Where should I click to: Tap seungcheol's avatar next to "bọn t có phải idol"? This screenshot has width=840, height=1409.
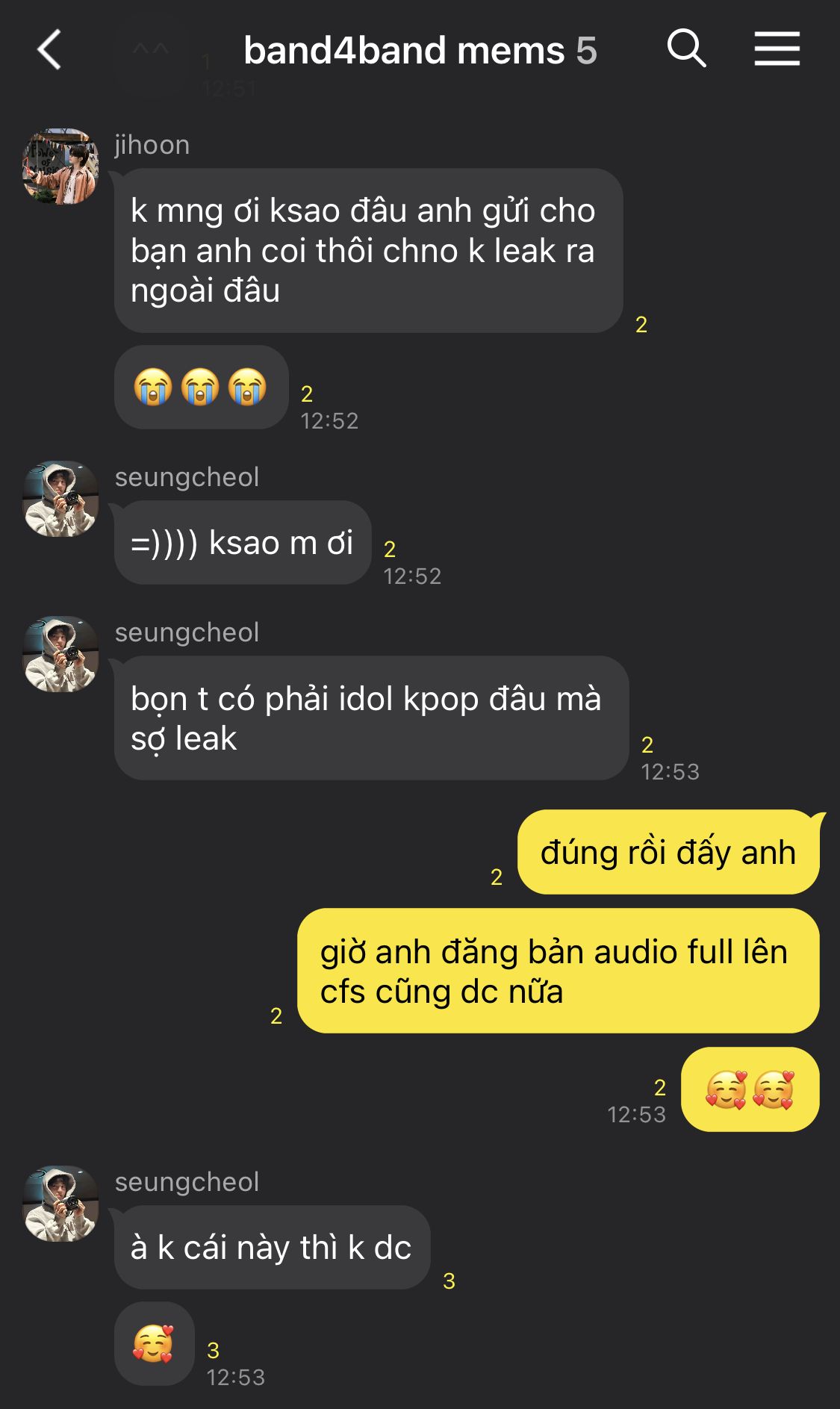click(x=60, y=654)
